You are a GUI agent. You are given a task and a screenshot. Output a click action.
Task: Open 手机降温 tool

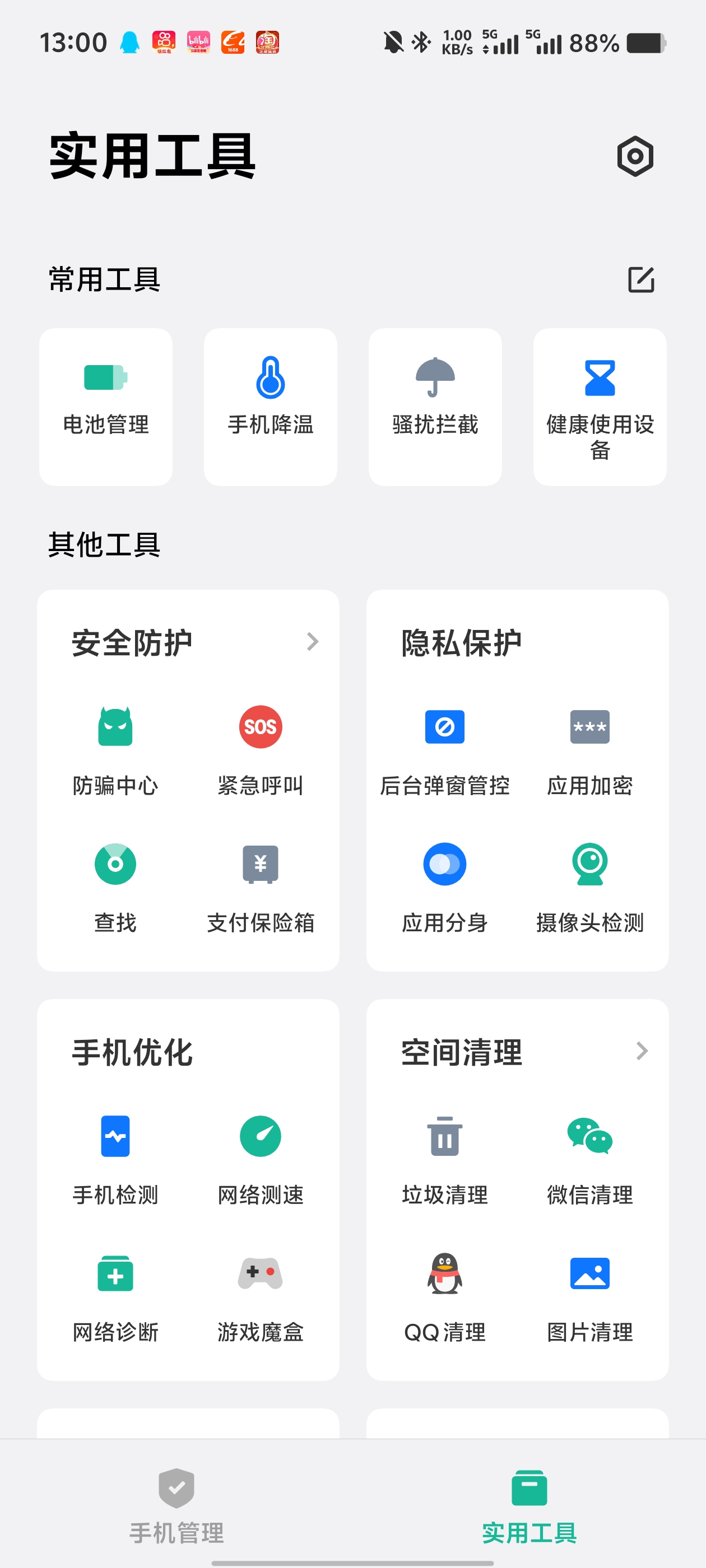271,407
